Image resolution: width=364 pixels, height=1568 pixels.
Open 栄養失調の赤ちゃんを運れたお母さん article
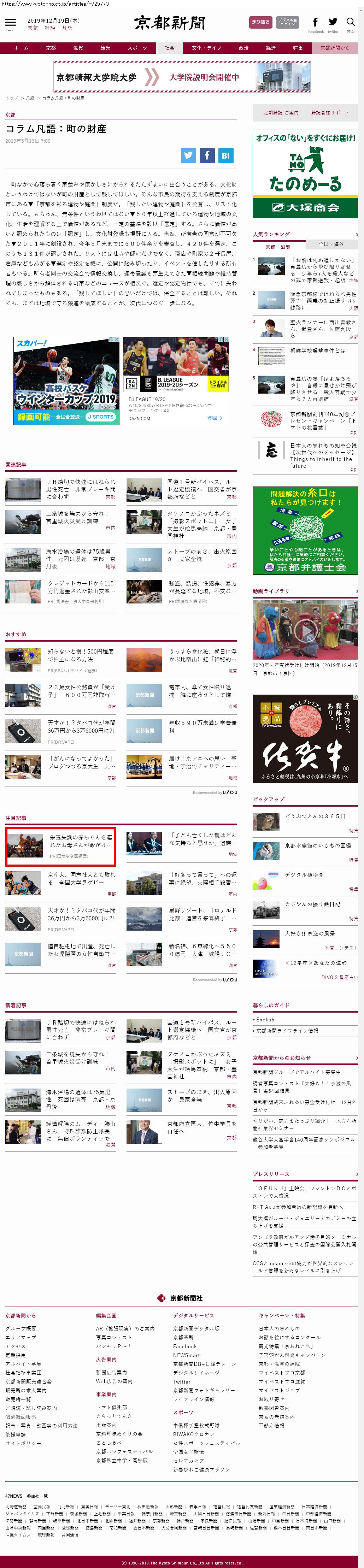80,841
